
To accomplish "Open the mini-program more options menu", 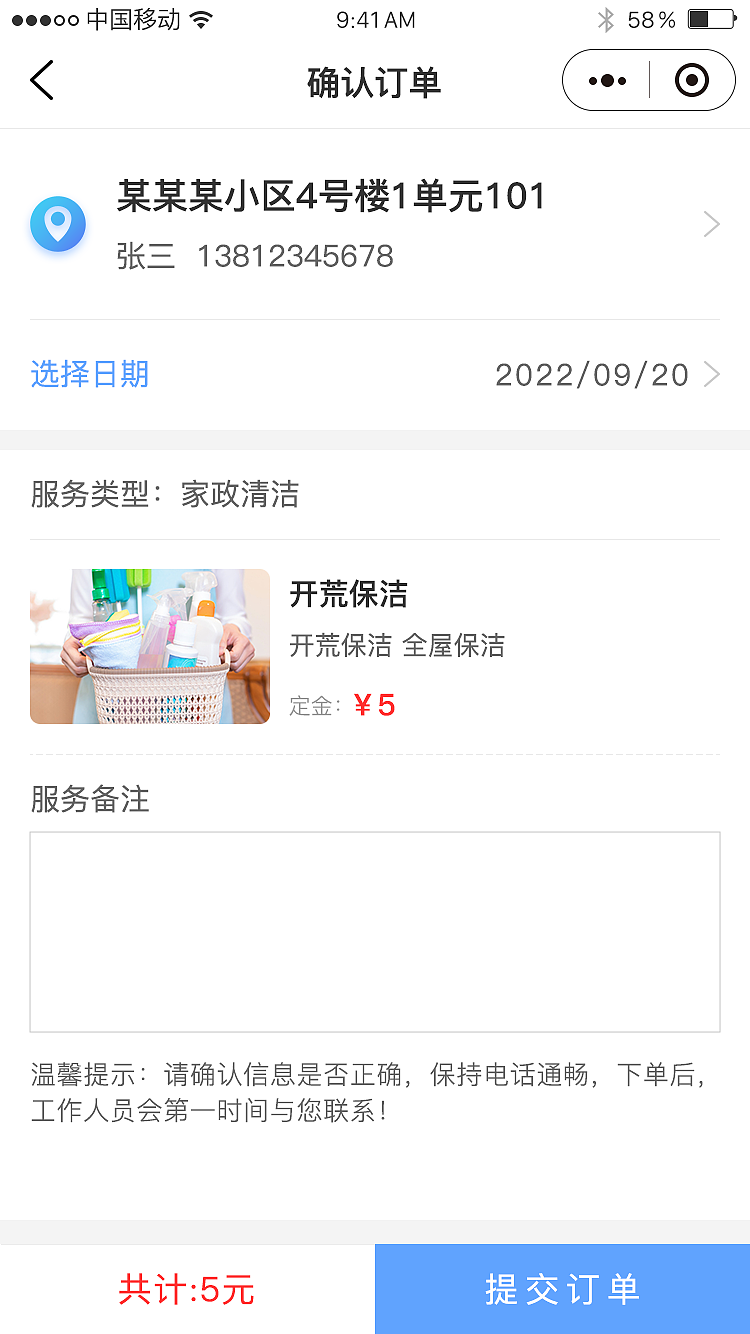I will 606,79.
